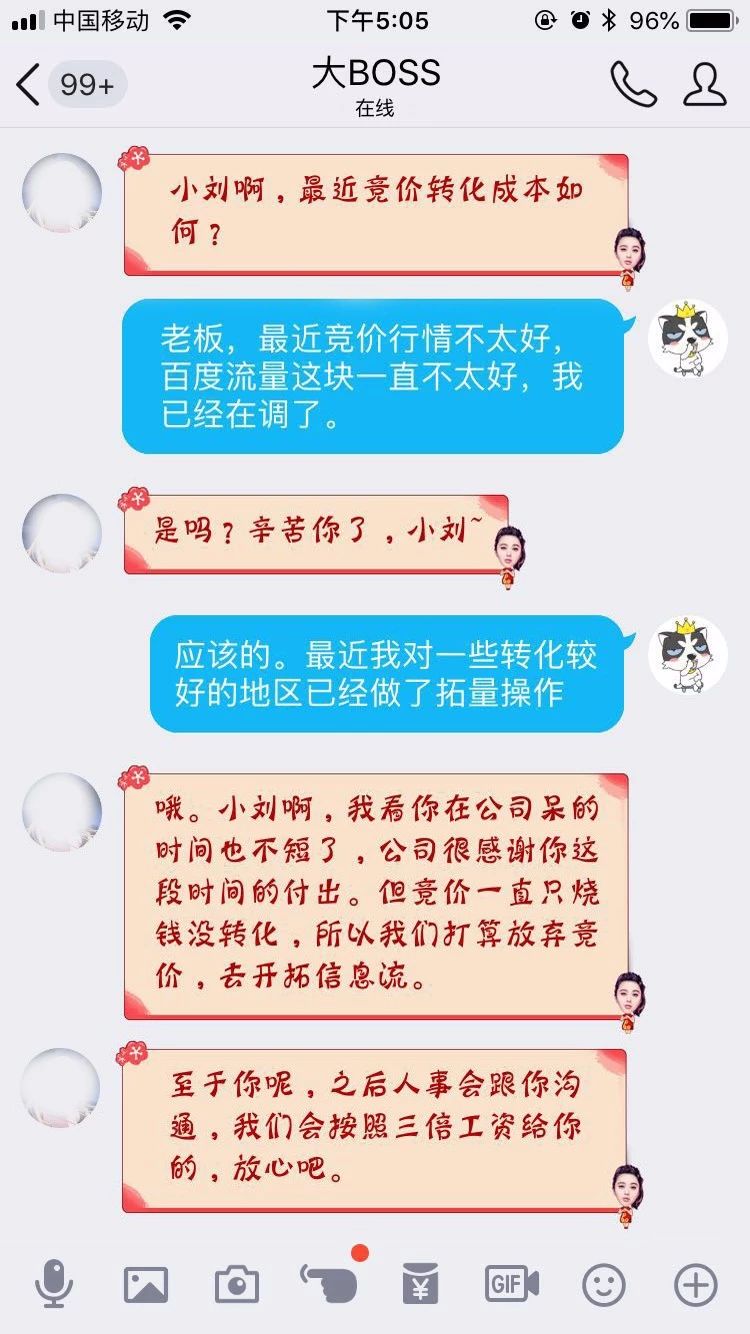Open the GIF video recorder
This screenshot has width=750, height=1334.
[511, 1284]
